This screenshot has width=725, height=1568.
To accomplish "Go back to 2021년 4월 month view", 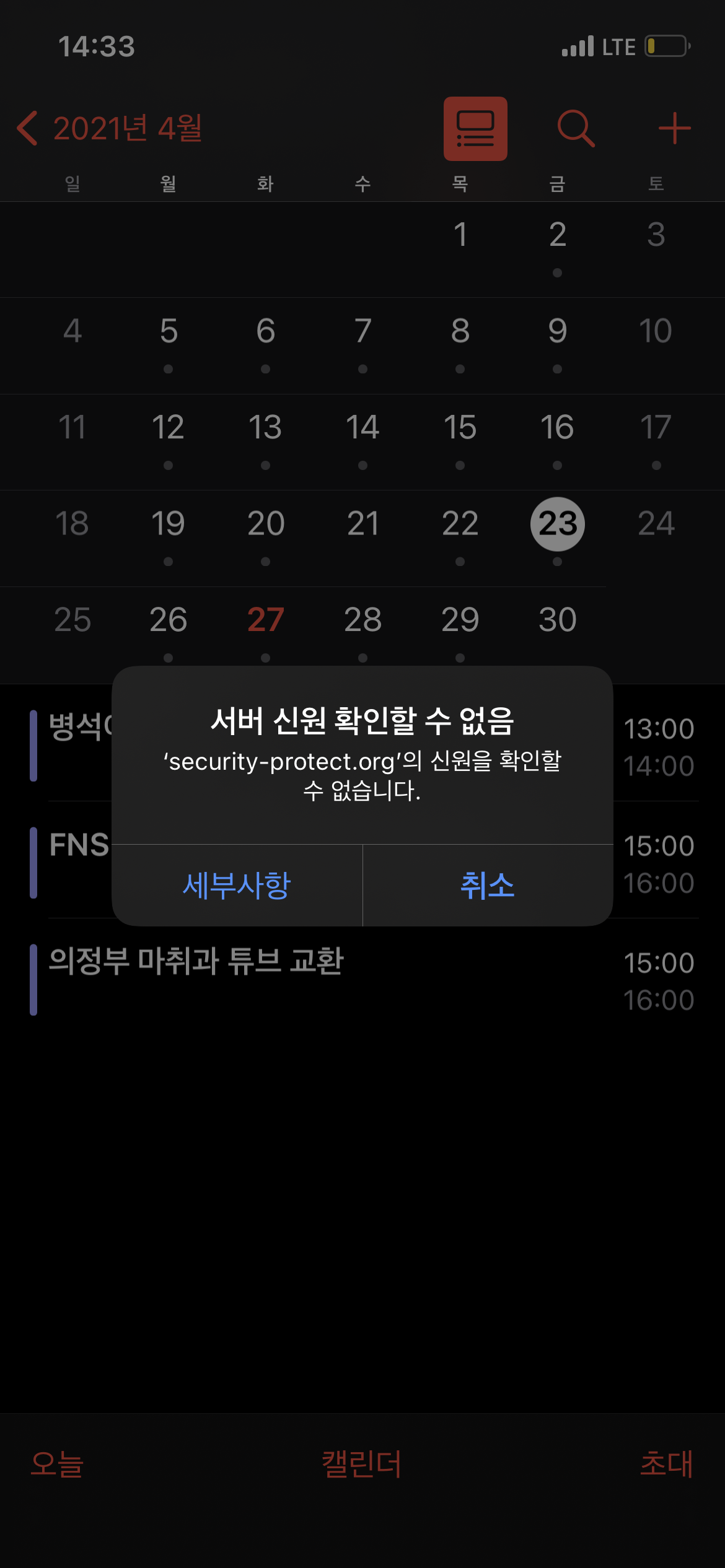I will tap(109, 129).
